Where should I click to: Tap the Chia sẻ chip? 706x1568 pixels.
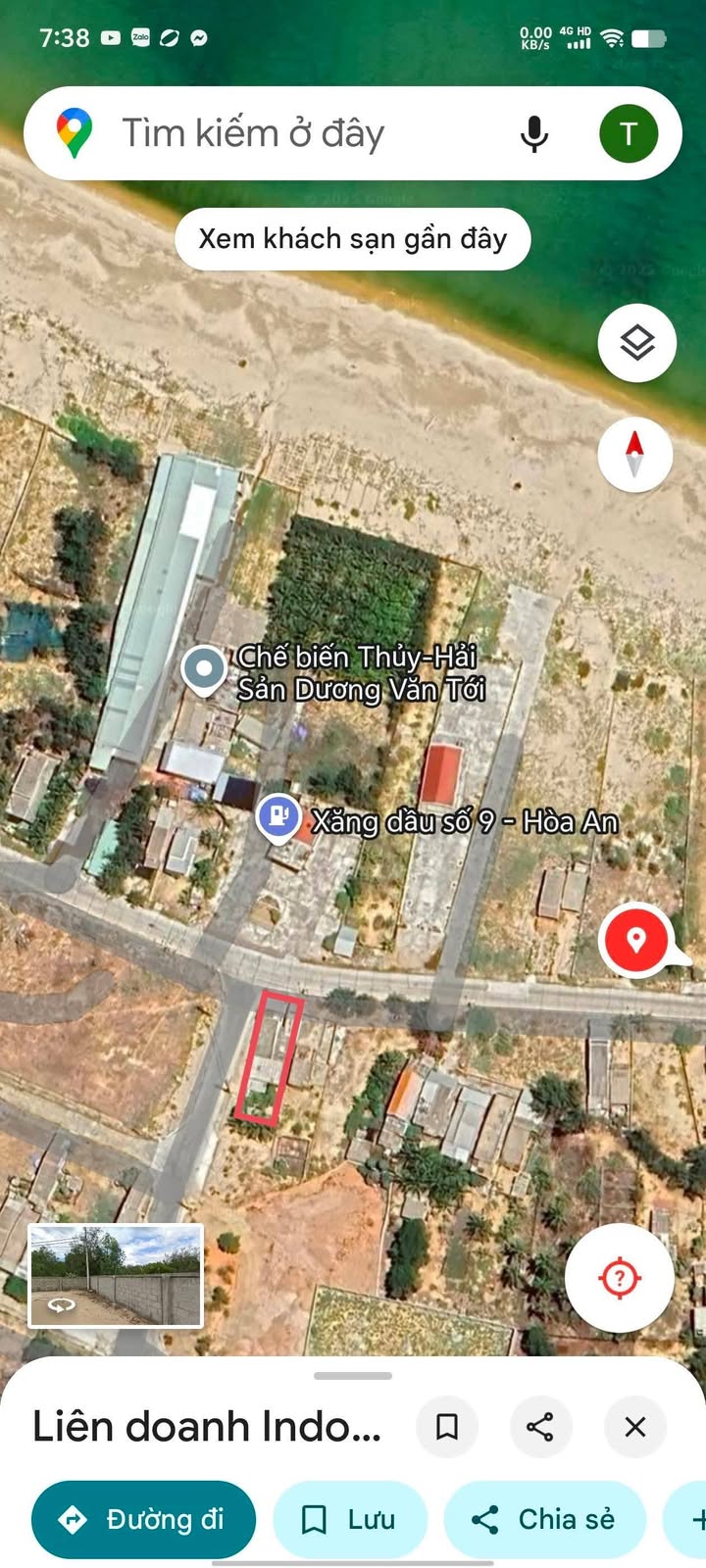545,1520
